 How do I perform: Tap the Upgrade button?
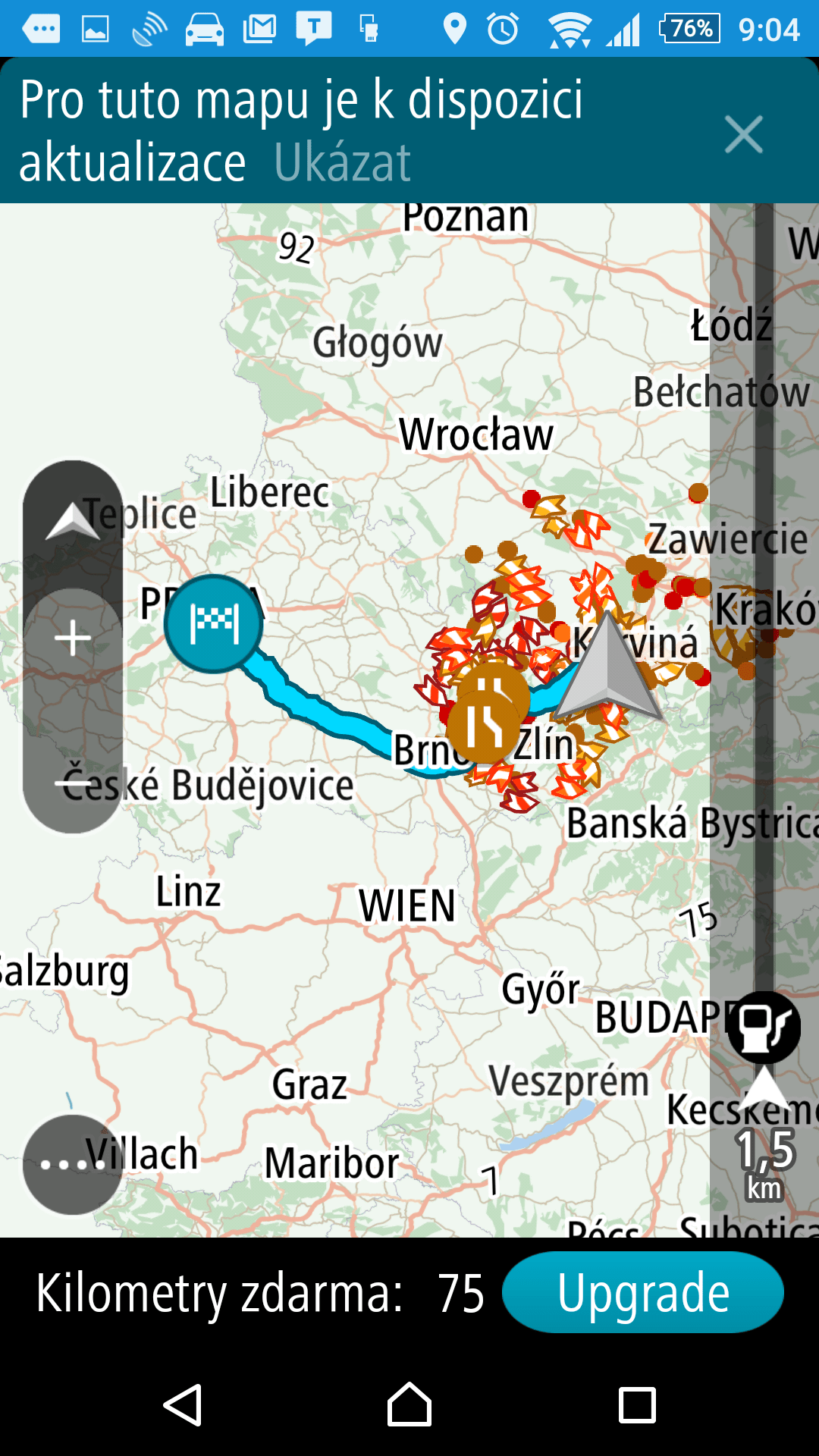tap(642, 1292)
